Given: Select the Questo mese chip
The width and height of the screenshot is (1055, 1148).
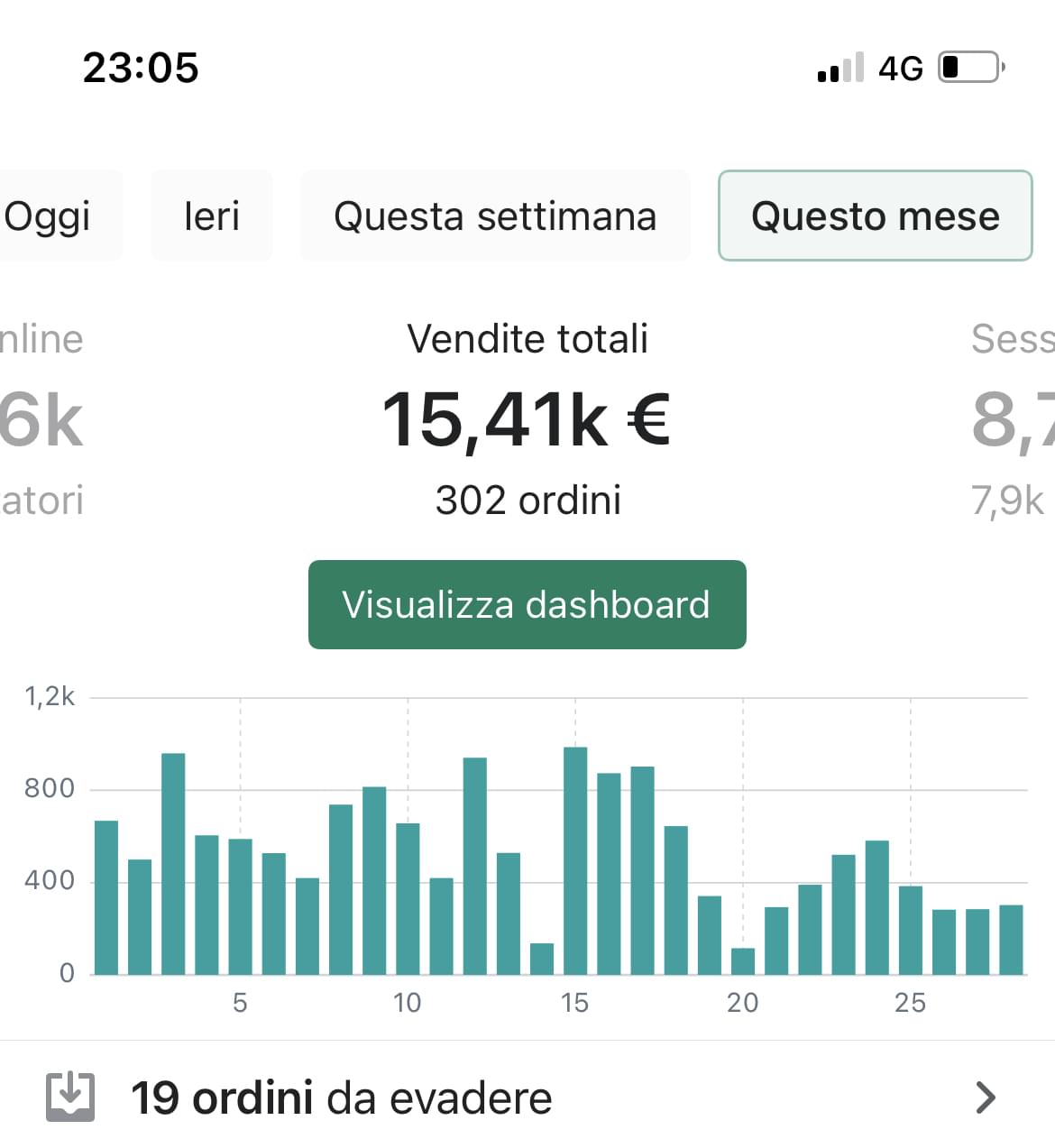Looking at the screenshot, I should [875, 216].
